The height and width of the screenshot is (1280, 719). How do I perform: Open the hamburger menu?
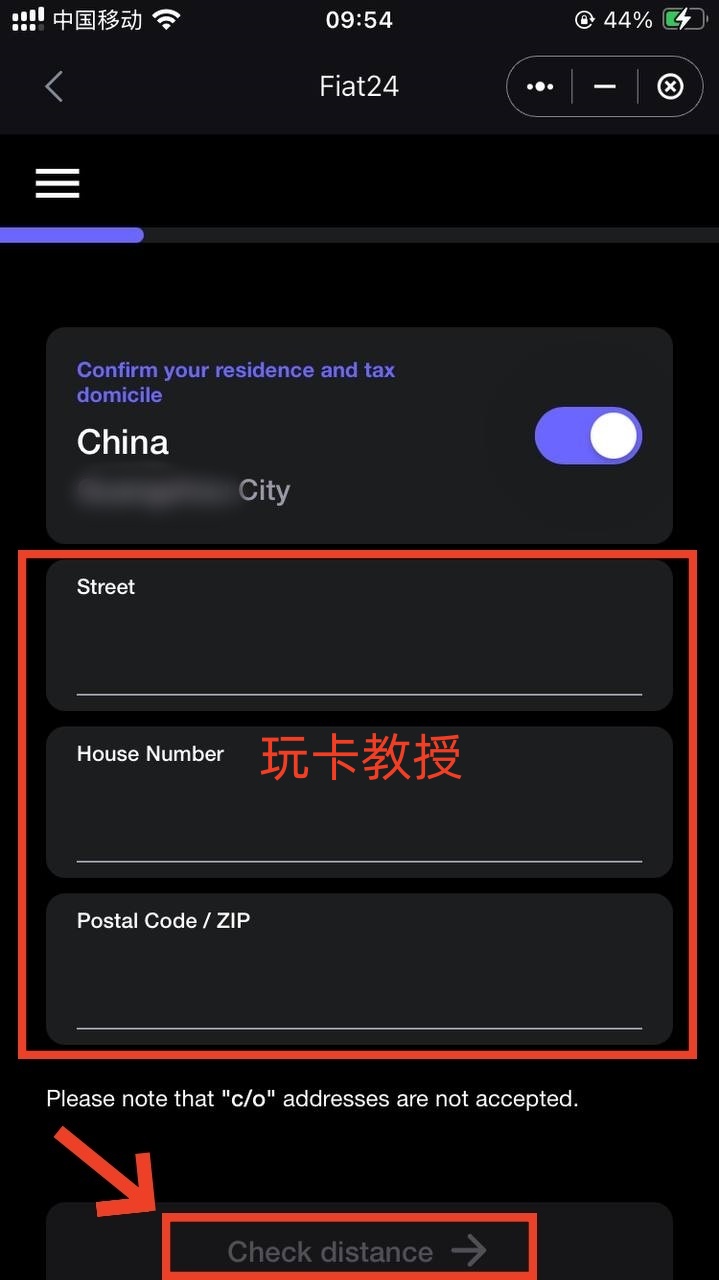57,183
